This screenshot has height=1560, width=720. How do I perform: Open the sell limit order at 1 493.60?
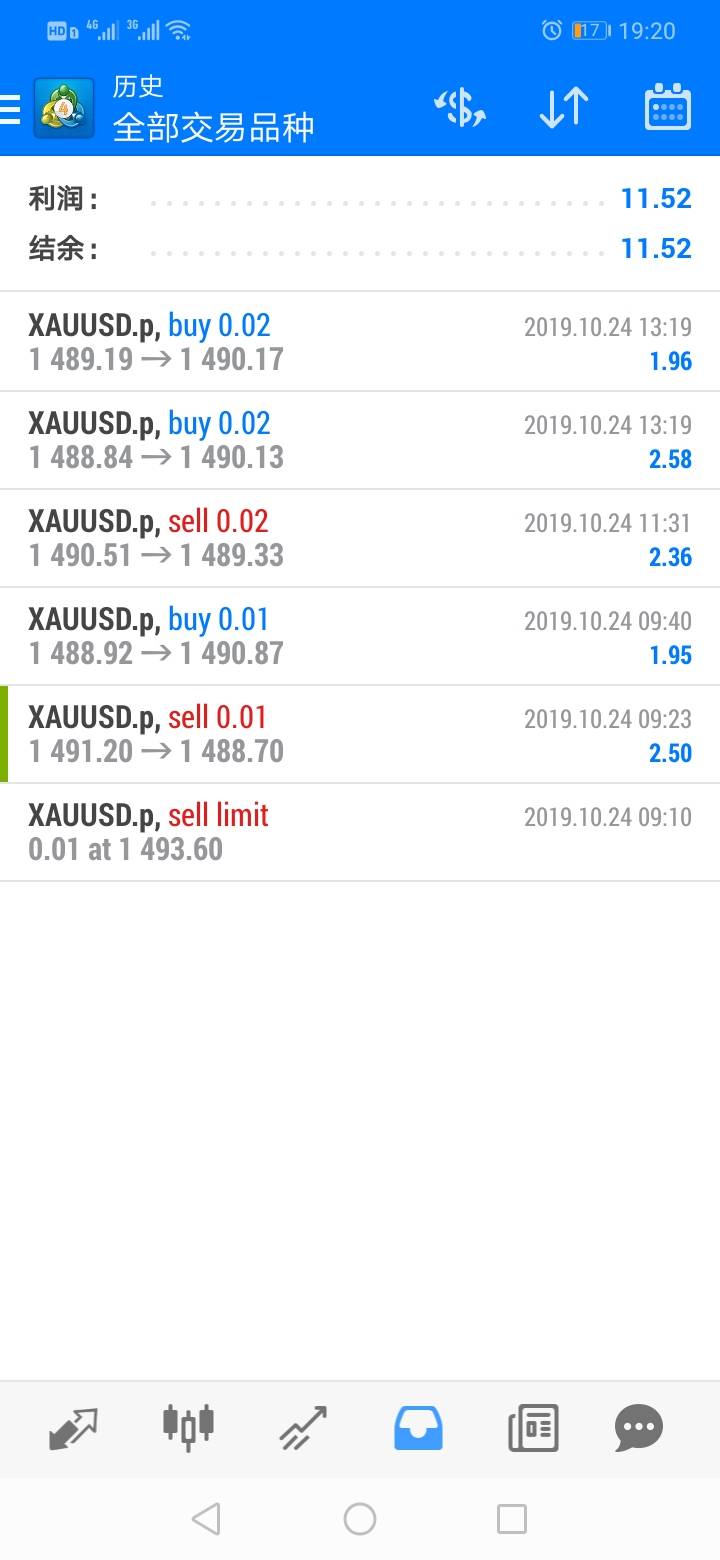(x=360, y=832)
